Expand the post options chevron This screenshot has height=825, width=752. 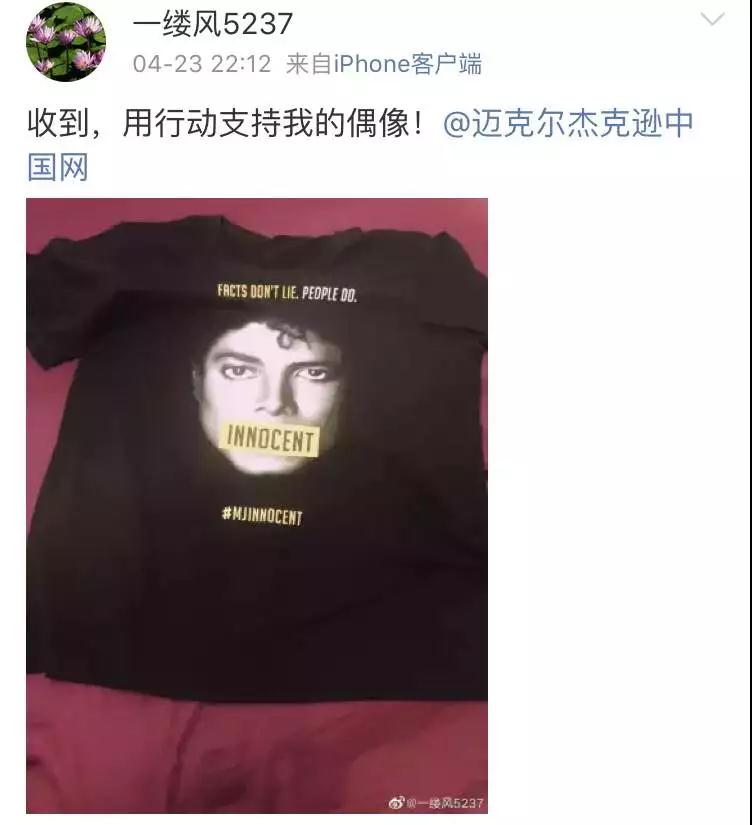712,20
